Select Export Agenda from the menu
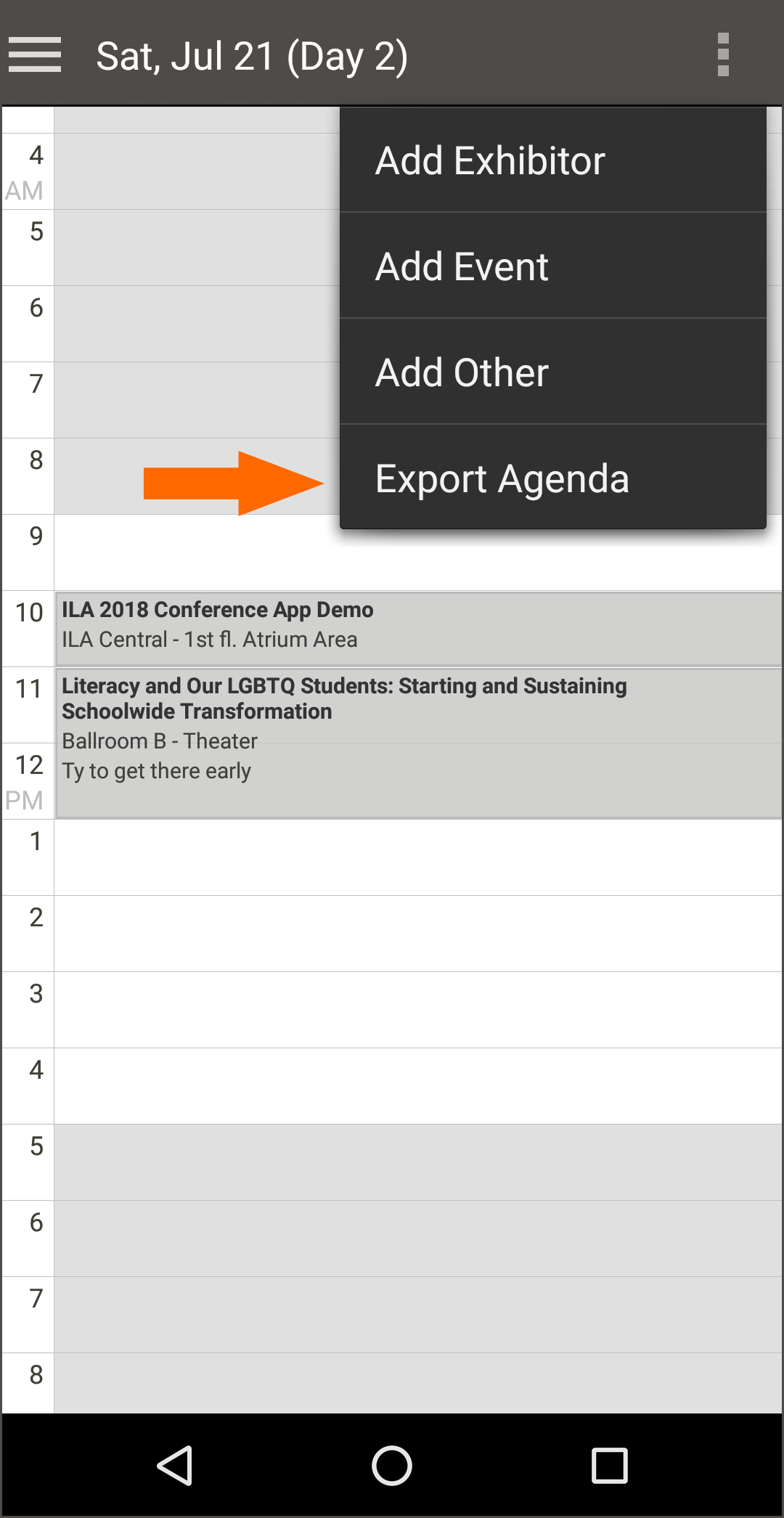 (x=503, y=479)
